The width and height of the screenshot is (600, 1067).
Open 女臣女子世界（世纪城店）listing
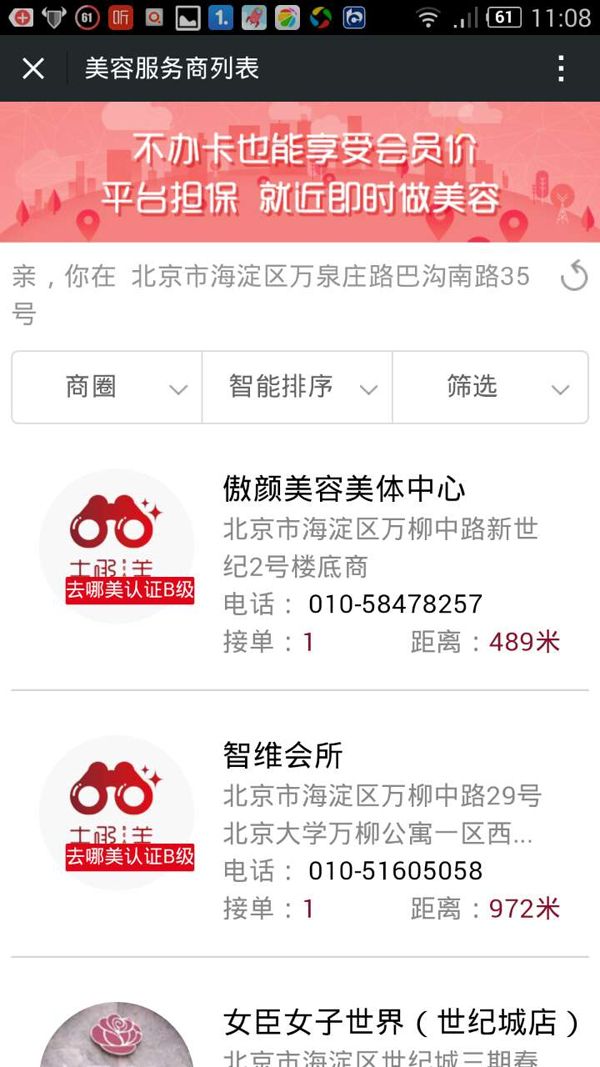tap(400, 1022)
